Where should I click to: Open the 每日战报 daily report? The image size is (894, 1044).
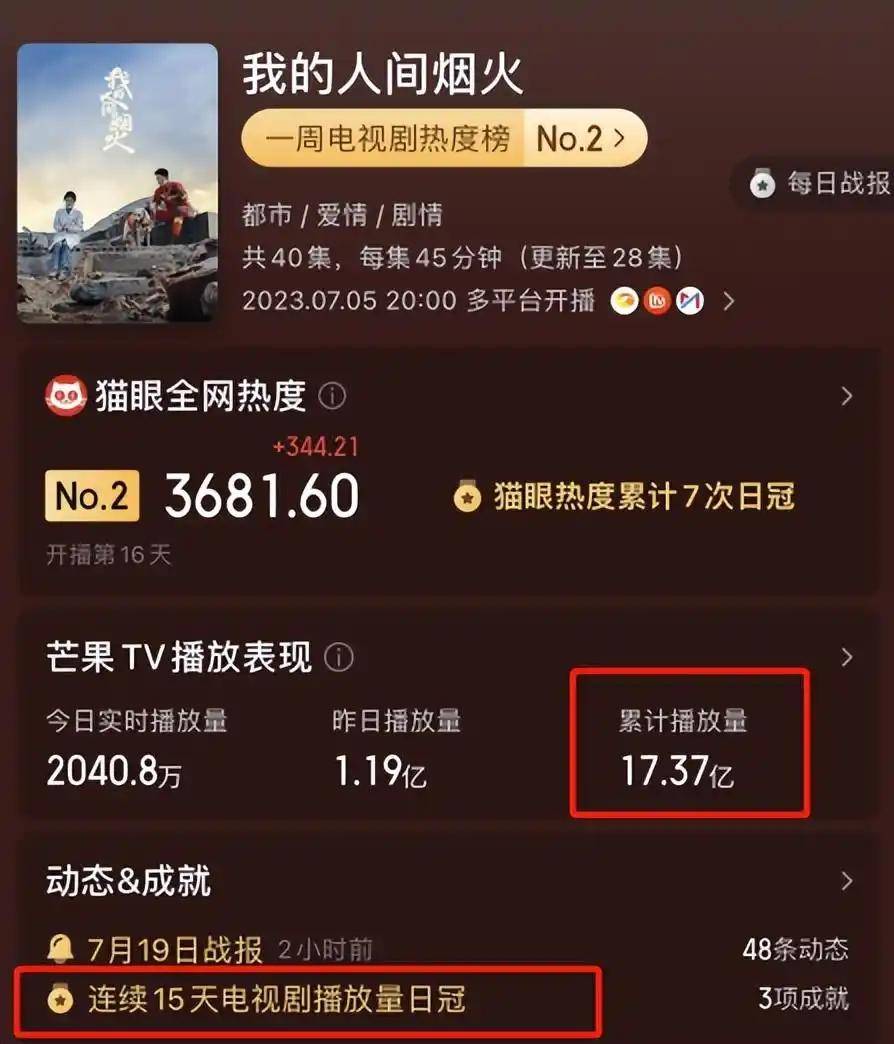822,183
